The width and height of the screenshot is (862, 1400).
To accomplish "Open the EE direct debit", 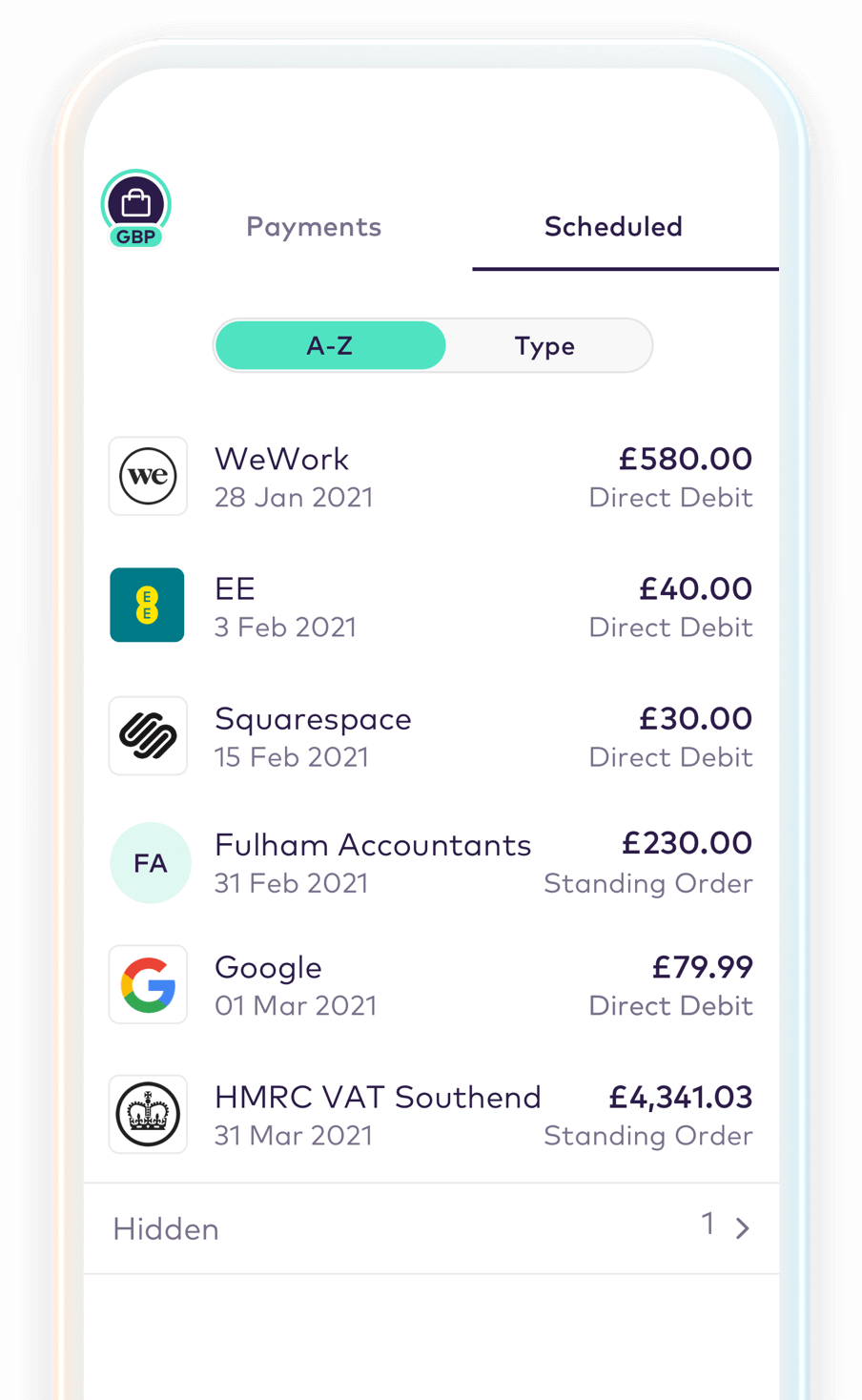I will [x=431, y=607].
